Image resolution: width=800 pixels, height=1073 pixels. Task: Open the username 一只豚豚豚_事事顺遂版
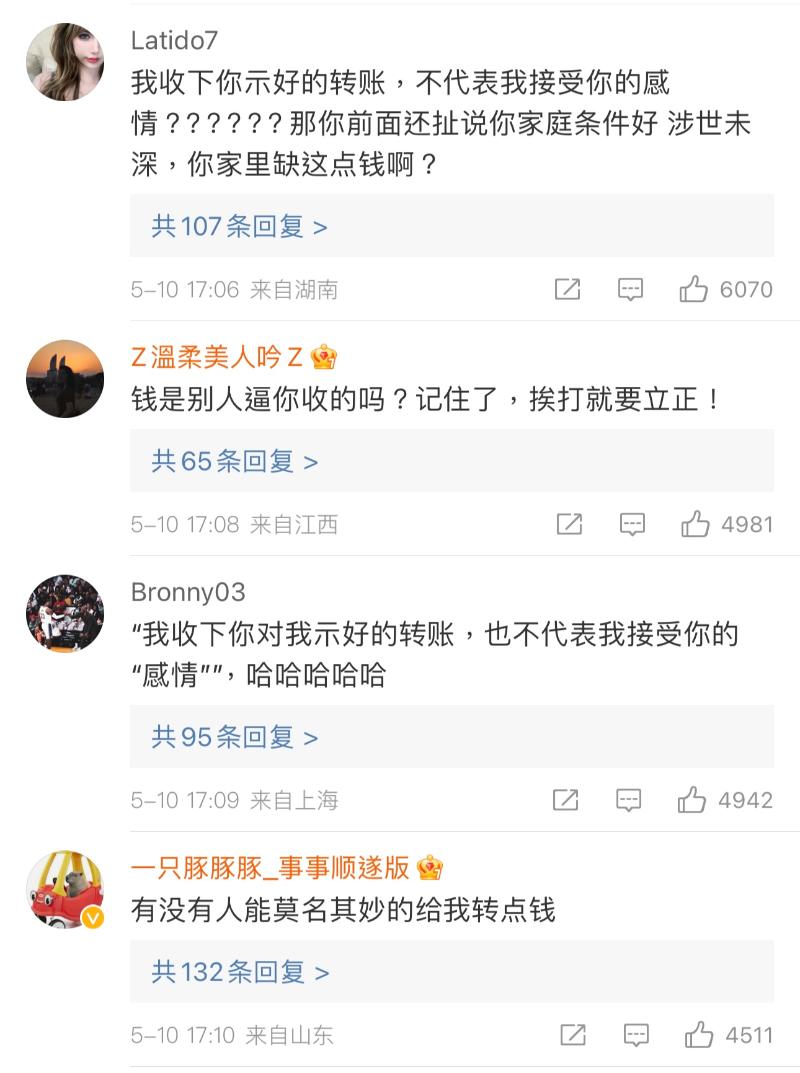pos(272,867)
